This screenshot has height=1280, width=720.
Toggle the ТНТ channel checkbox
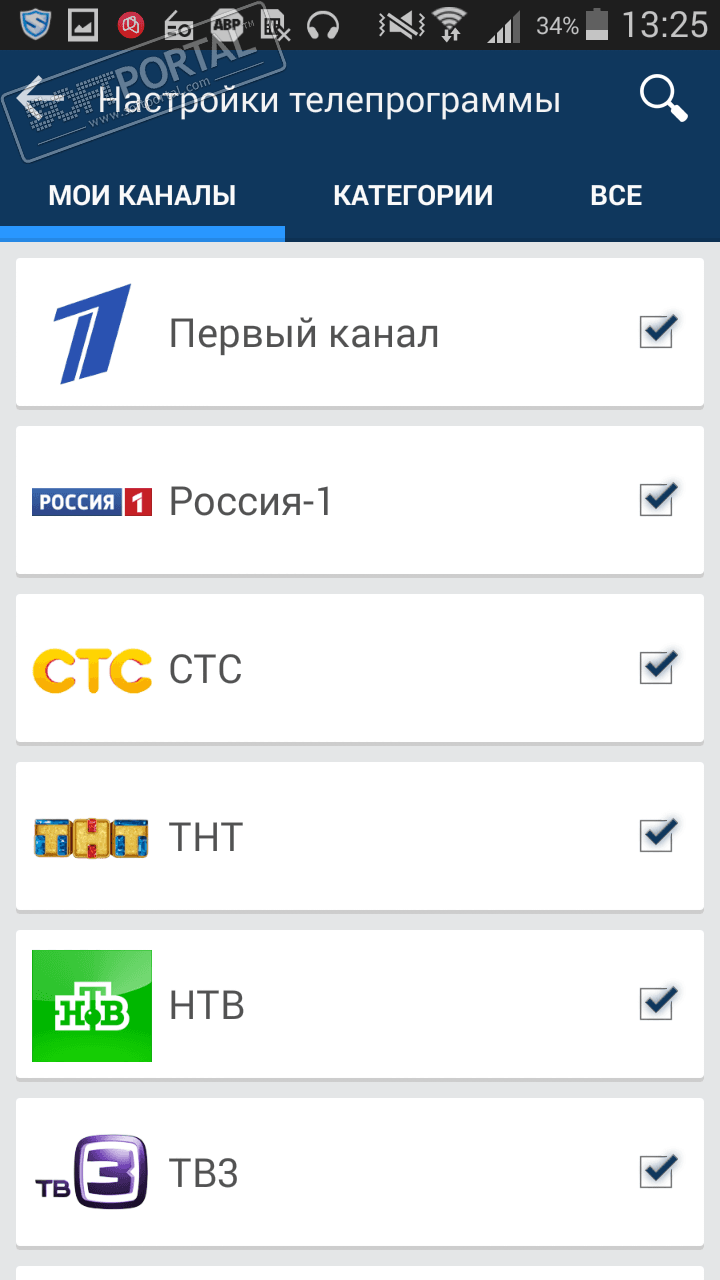click(x=657, y=837)
